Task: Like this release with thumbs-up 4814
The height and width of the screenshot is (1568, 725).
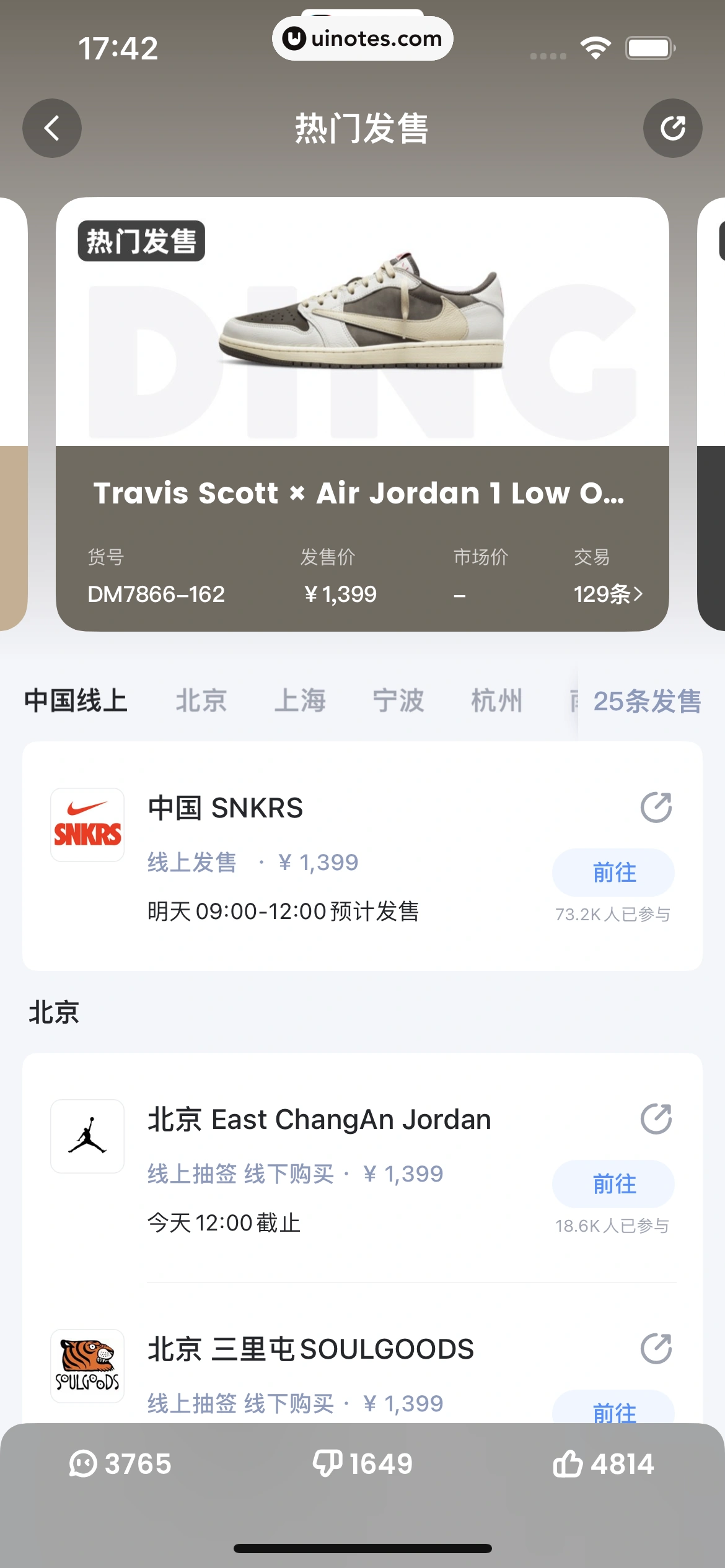Action: pyautogui.click(x=604, y=1464)
